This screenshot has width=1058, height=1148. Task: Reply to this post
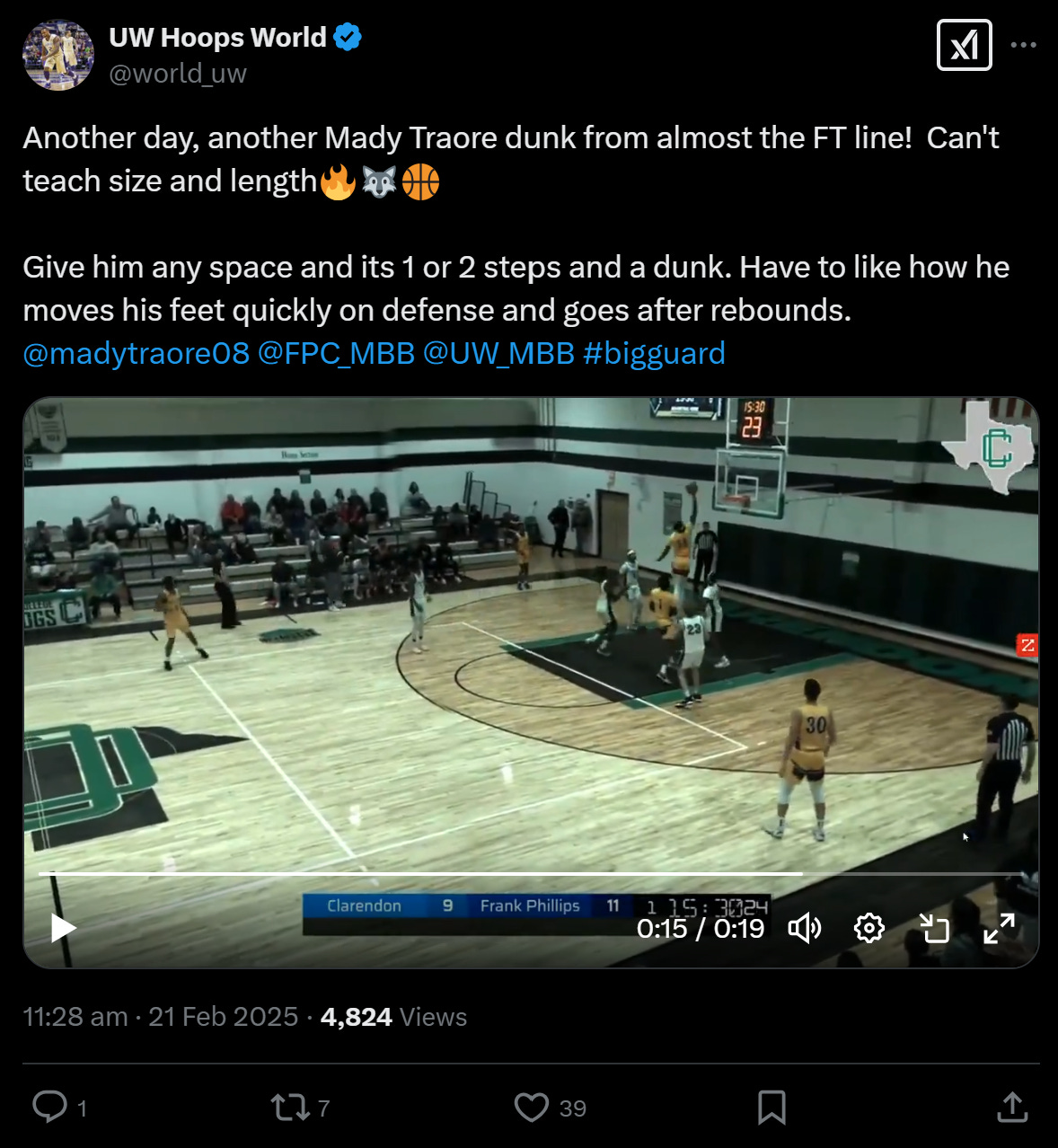point(50,1107)
